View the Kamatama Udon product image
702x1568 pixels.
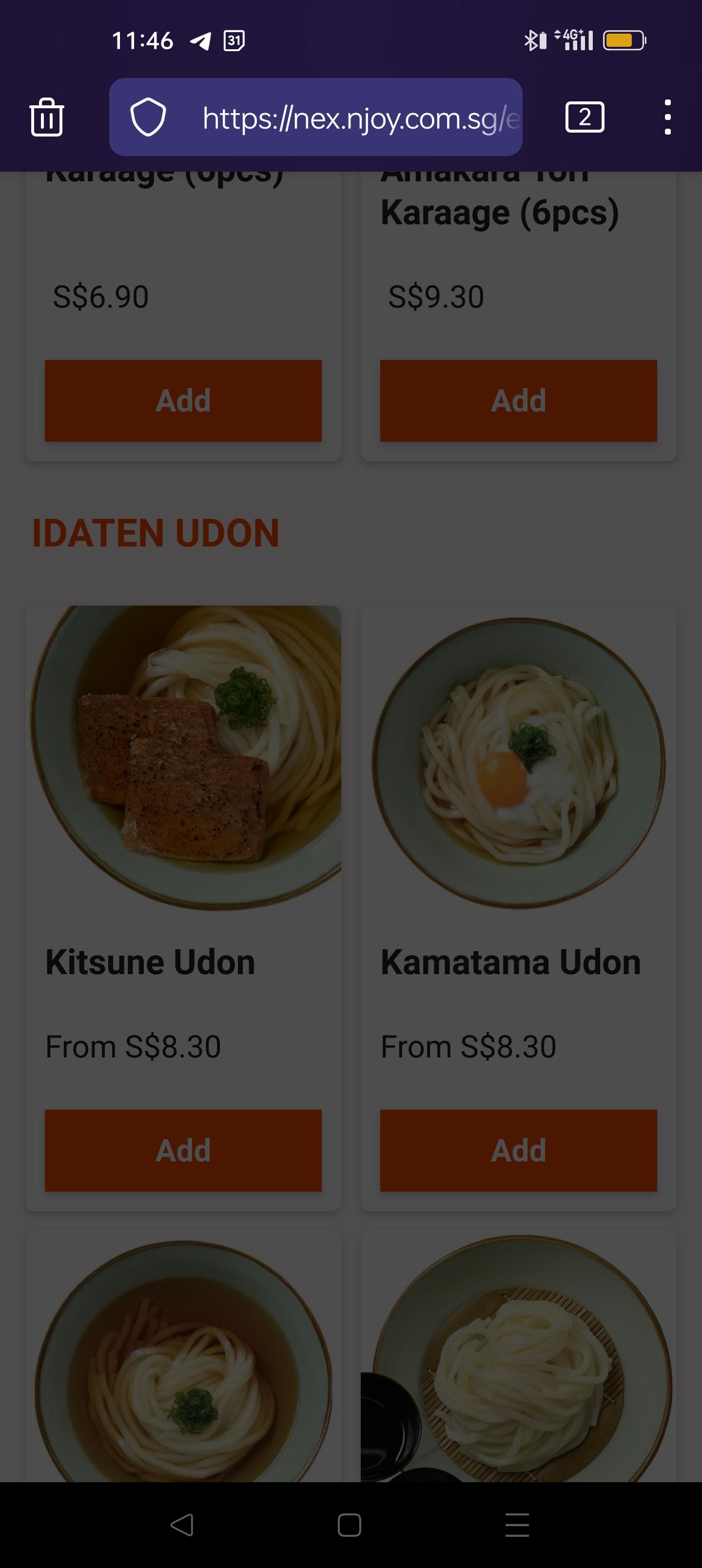518,758
